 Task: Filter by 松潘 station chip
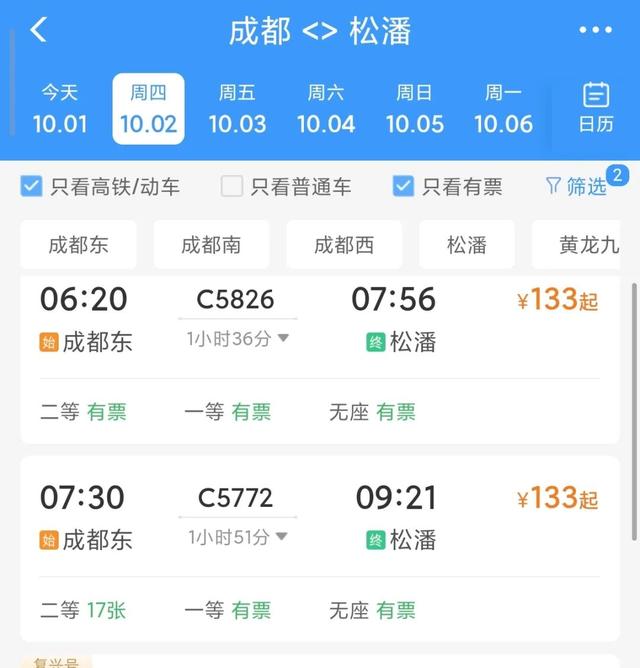coord(466,245)
